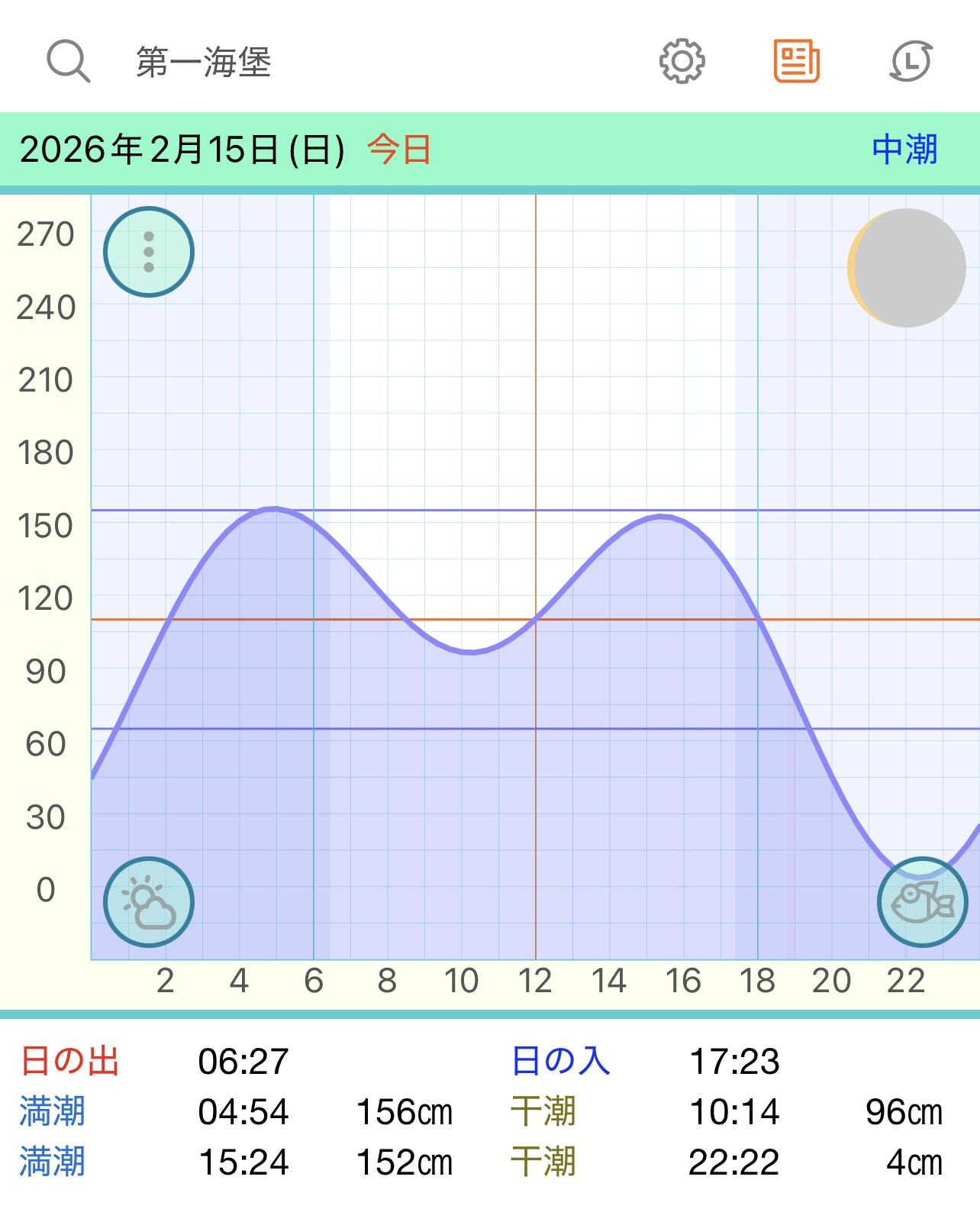Open the clock history icon
Screen dimensions: 980x1225
[x=911, y=61]
